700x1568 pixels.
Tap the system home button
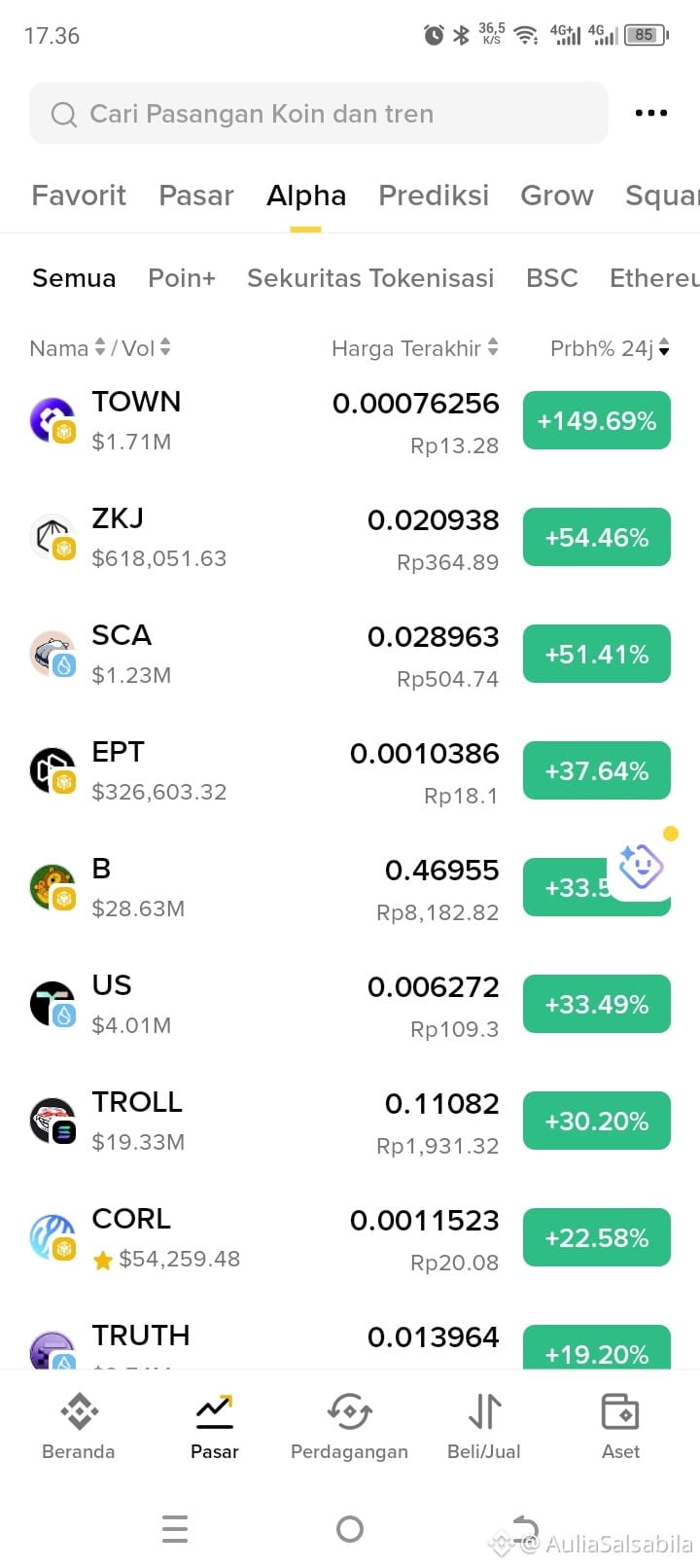(x=350, y=1529)
